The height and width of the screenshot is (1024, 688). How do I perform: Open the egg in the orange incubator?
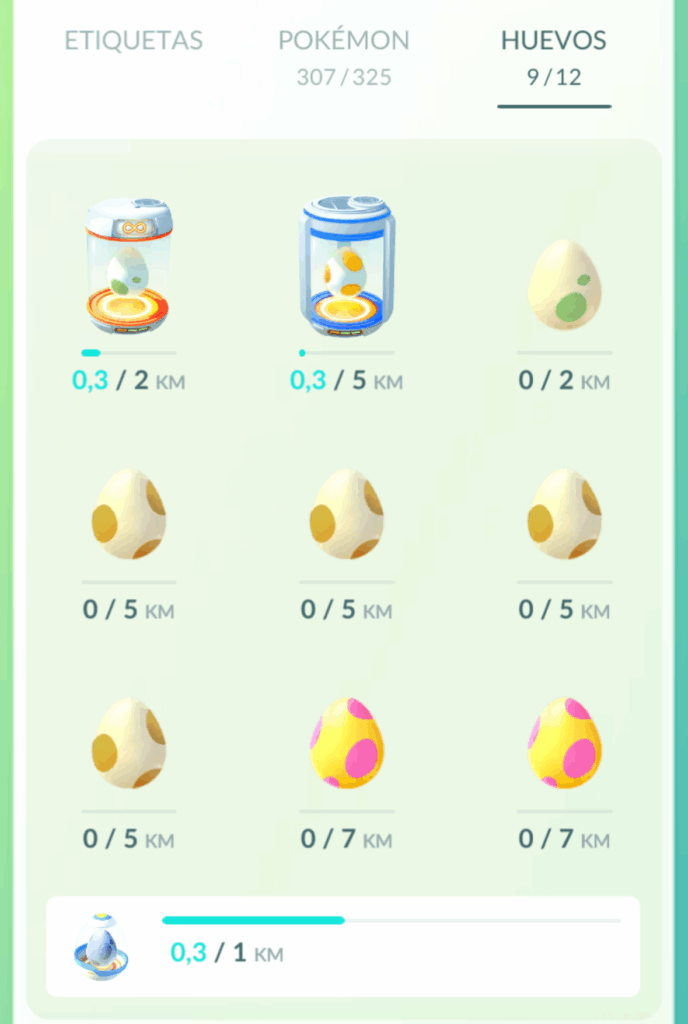point(129,266)
